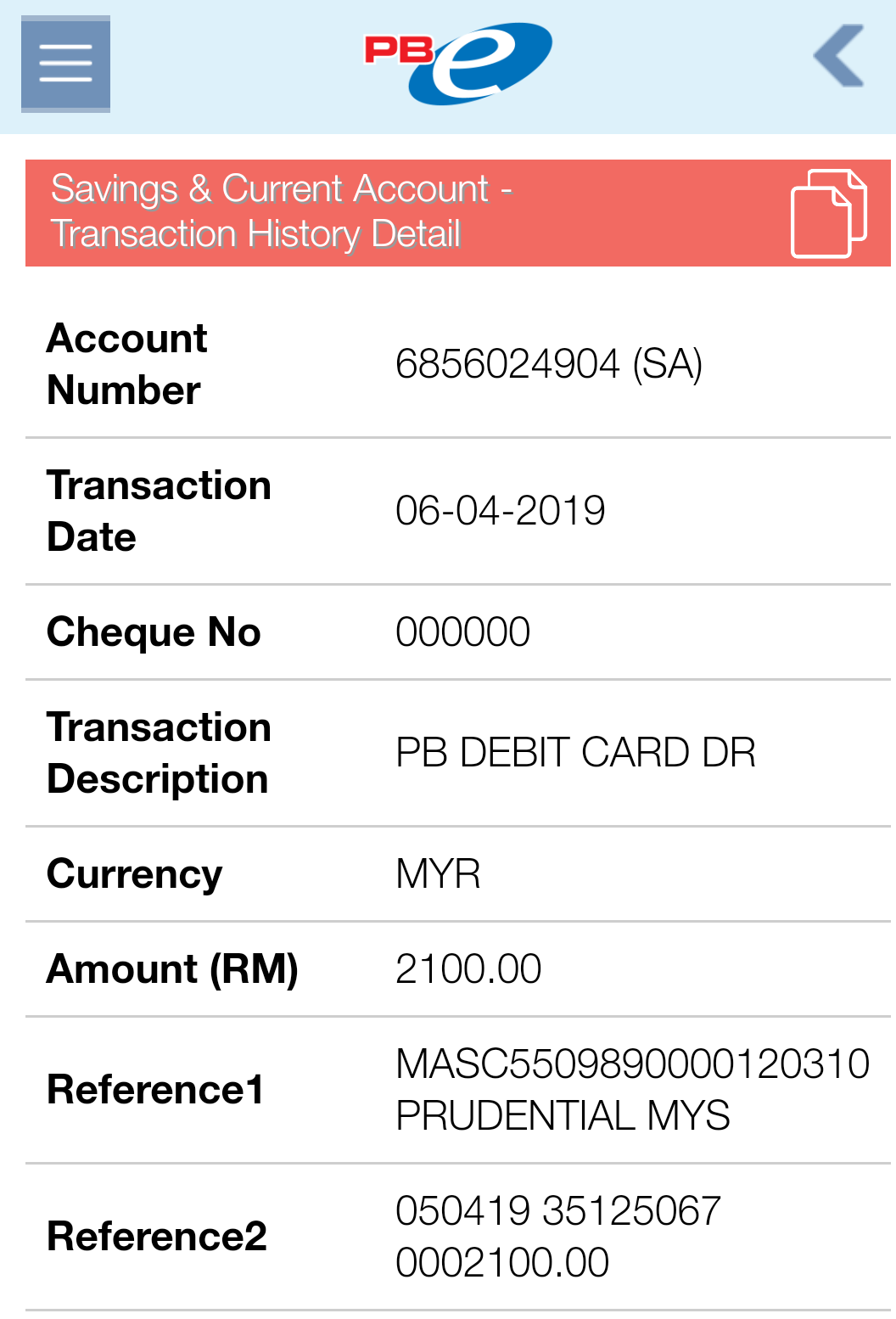Copy the transaction history details
Image resolution: width=896 pixels, height=1319 pixels.
(x=828, y=213)
